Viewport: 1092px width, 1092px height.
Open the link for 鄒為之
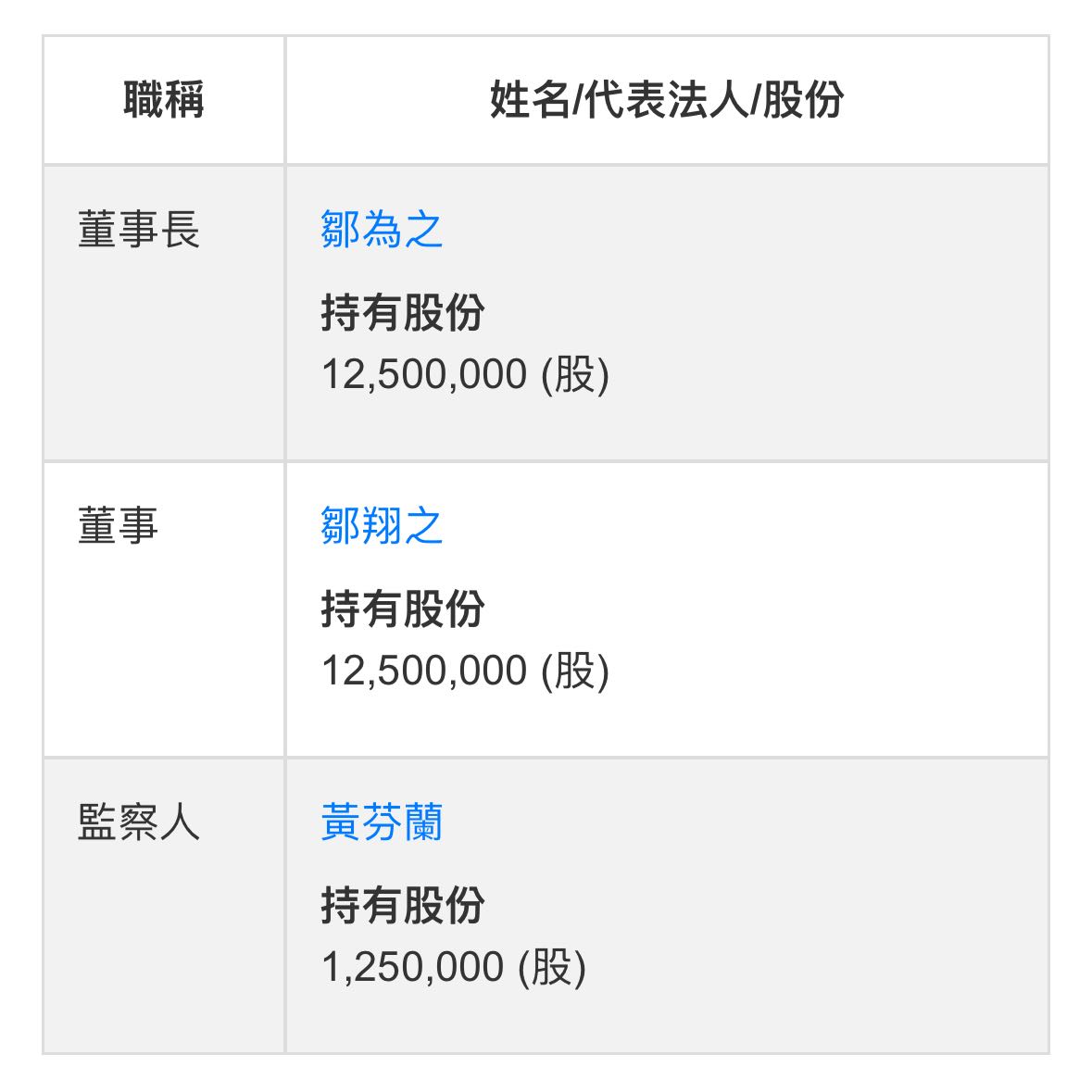(381, 230)
